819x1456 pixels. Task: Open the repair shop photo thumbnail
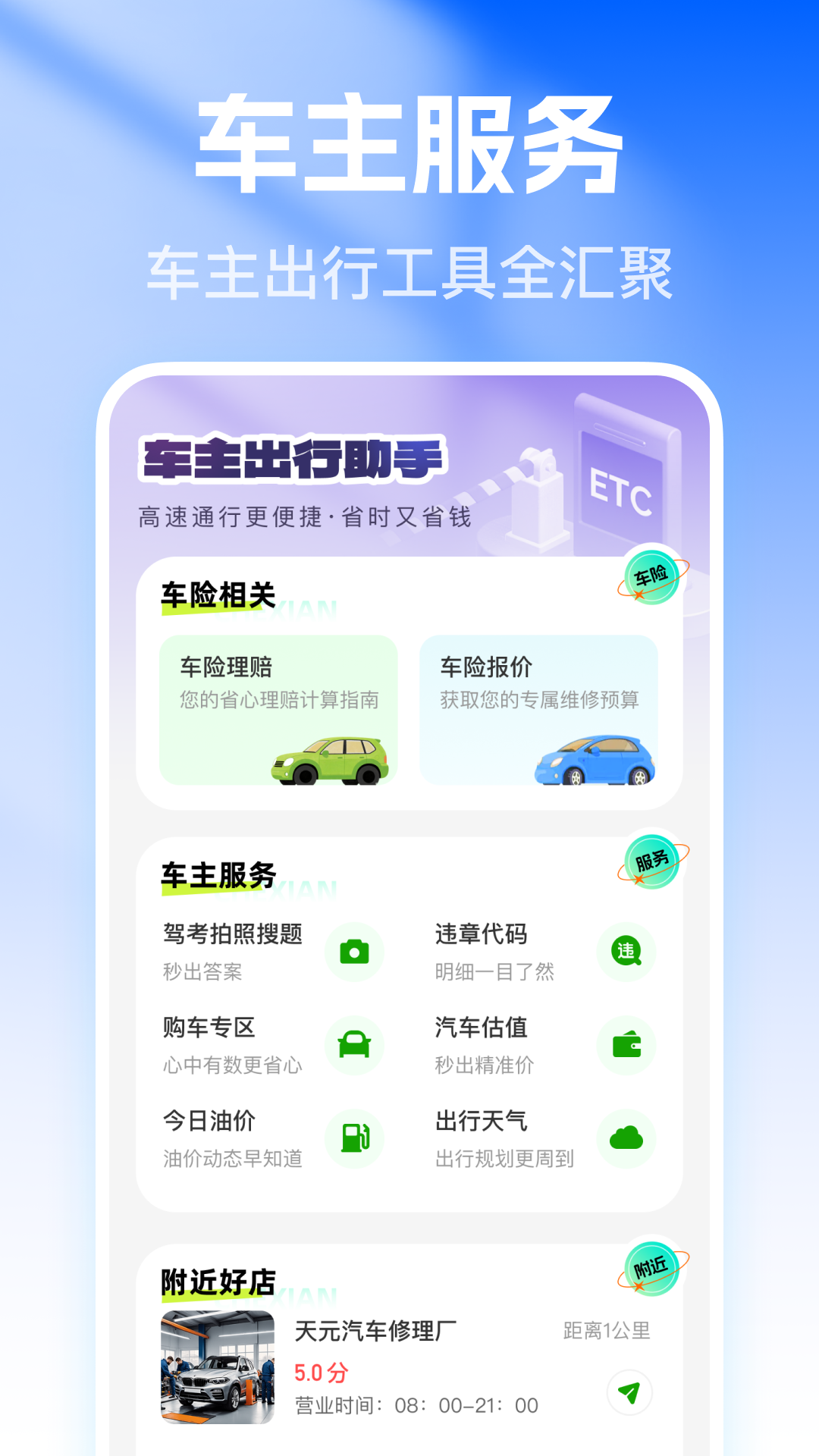point(217,1371)
